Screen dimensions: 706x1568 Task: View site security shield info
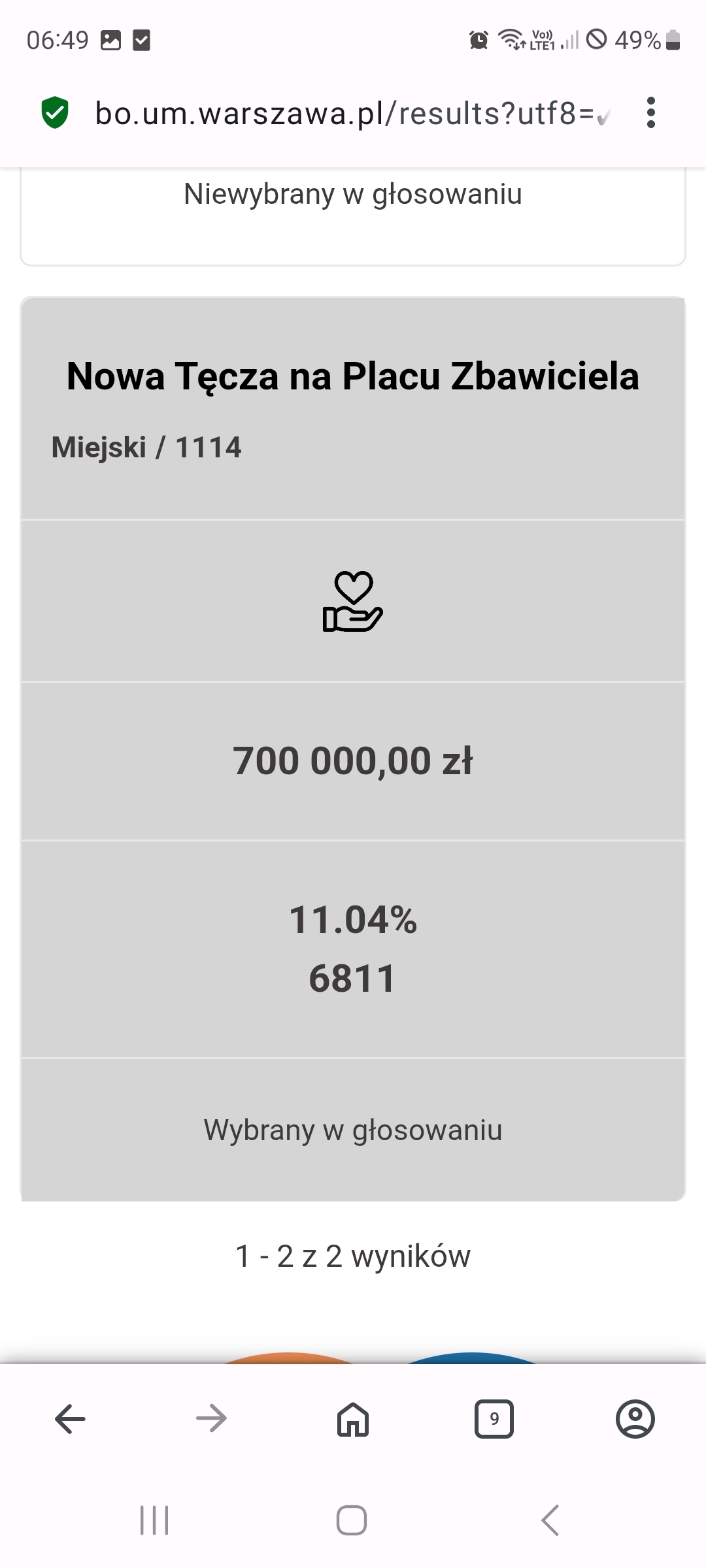[55, 112]
